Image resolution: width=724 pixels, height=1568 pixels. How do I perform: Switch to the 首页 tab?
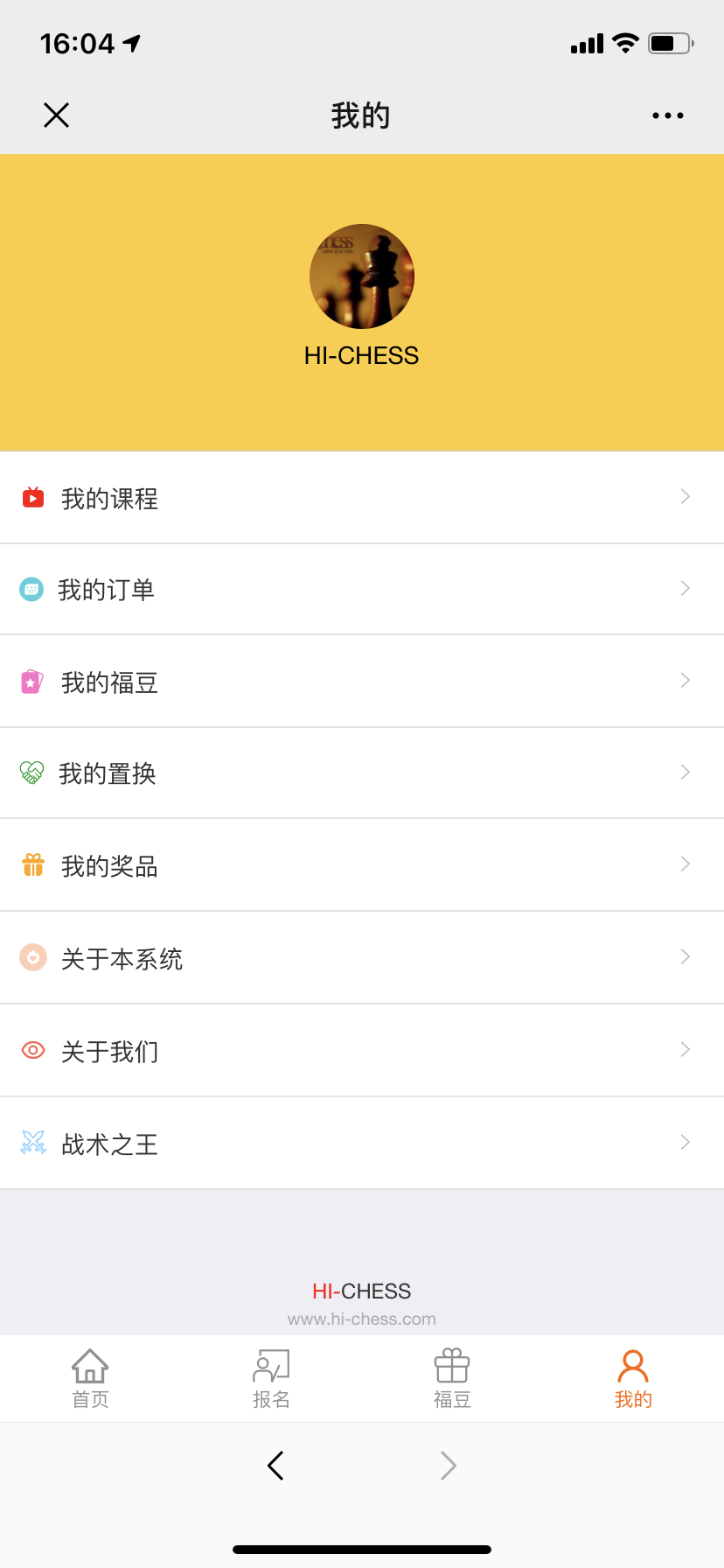(x=90, y=1379)
